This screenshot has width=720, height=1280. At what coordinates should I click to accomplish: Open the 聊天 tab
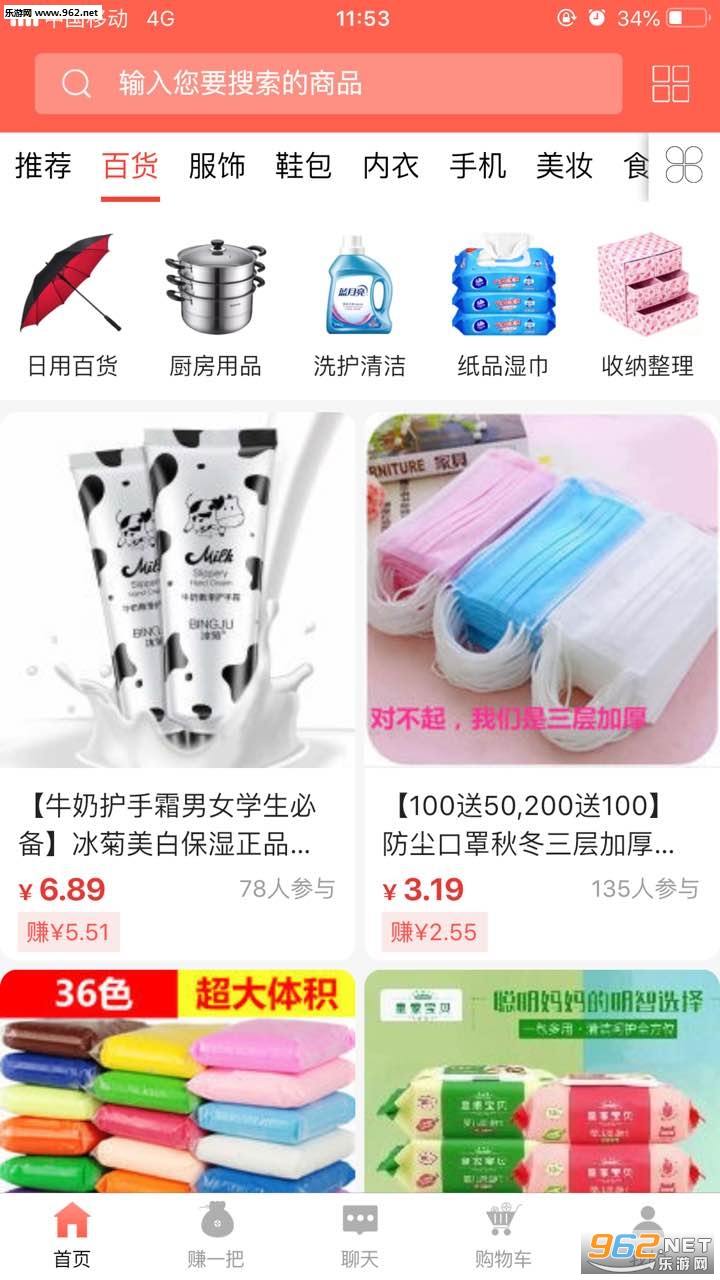(359, 1236)
